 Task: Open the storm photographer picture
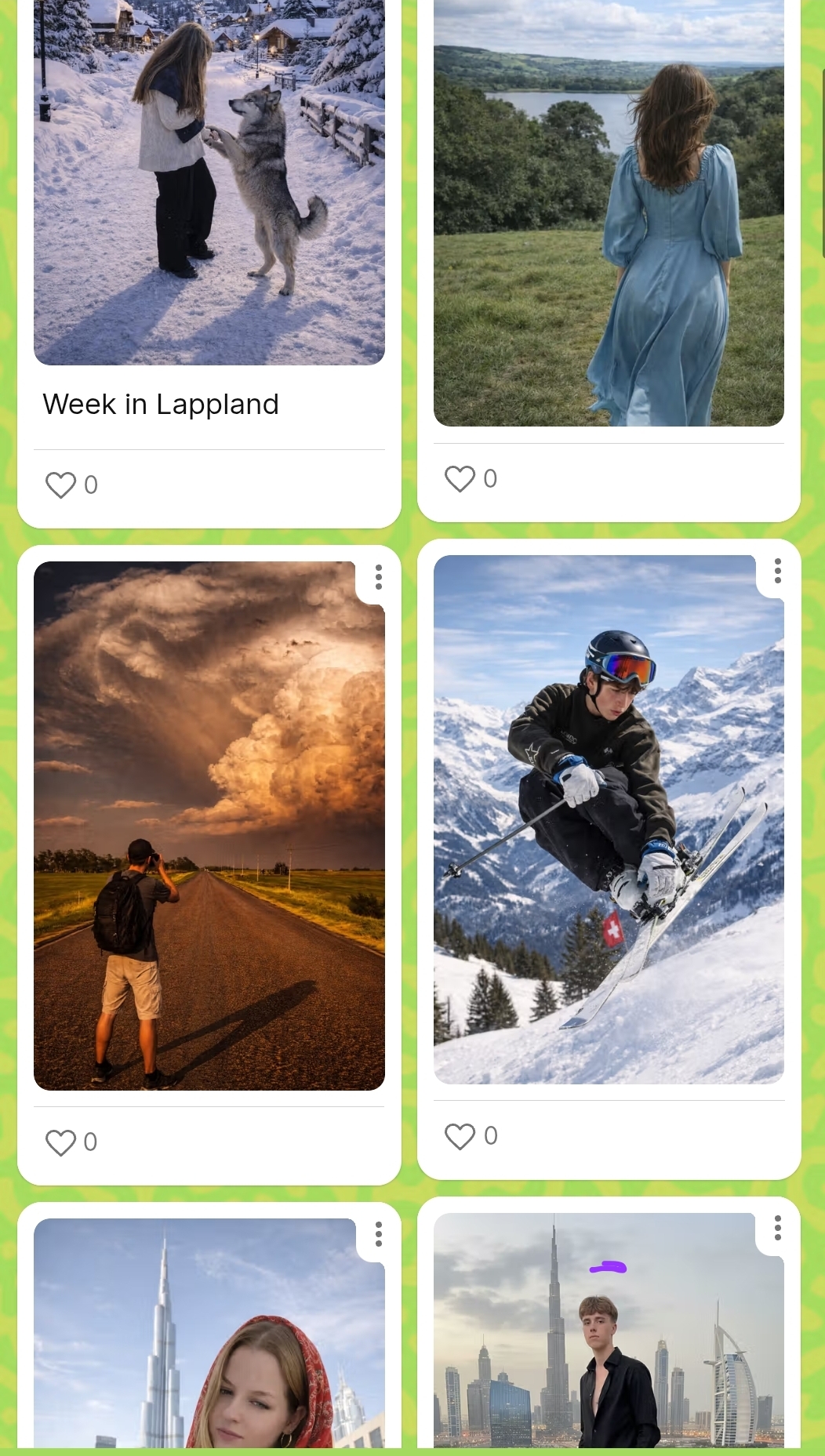tap(209, 826)
